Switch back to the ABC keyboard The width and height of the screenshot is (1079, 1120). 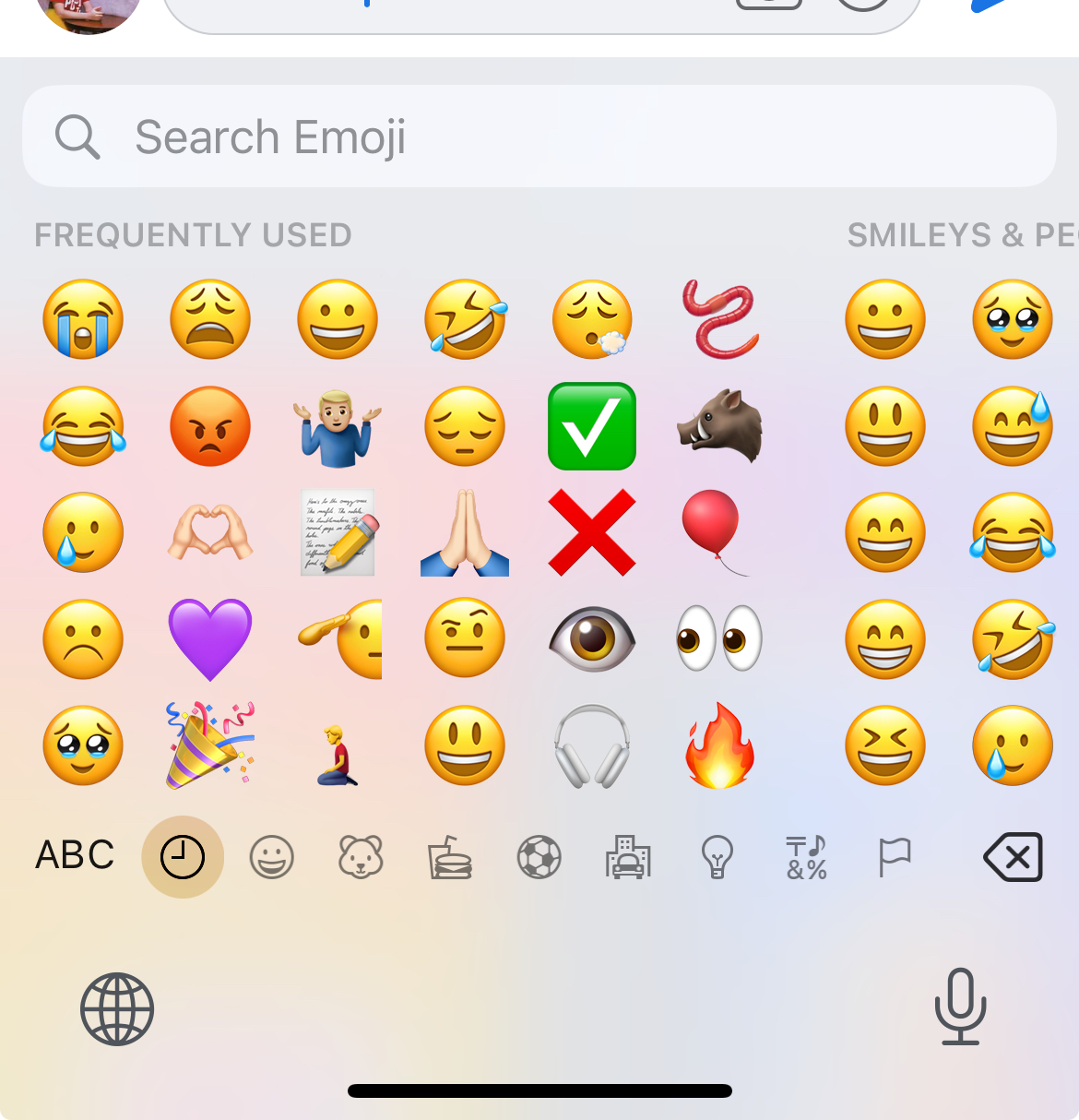[75, 855]
